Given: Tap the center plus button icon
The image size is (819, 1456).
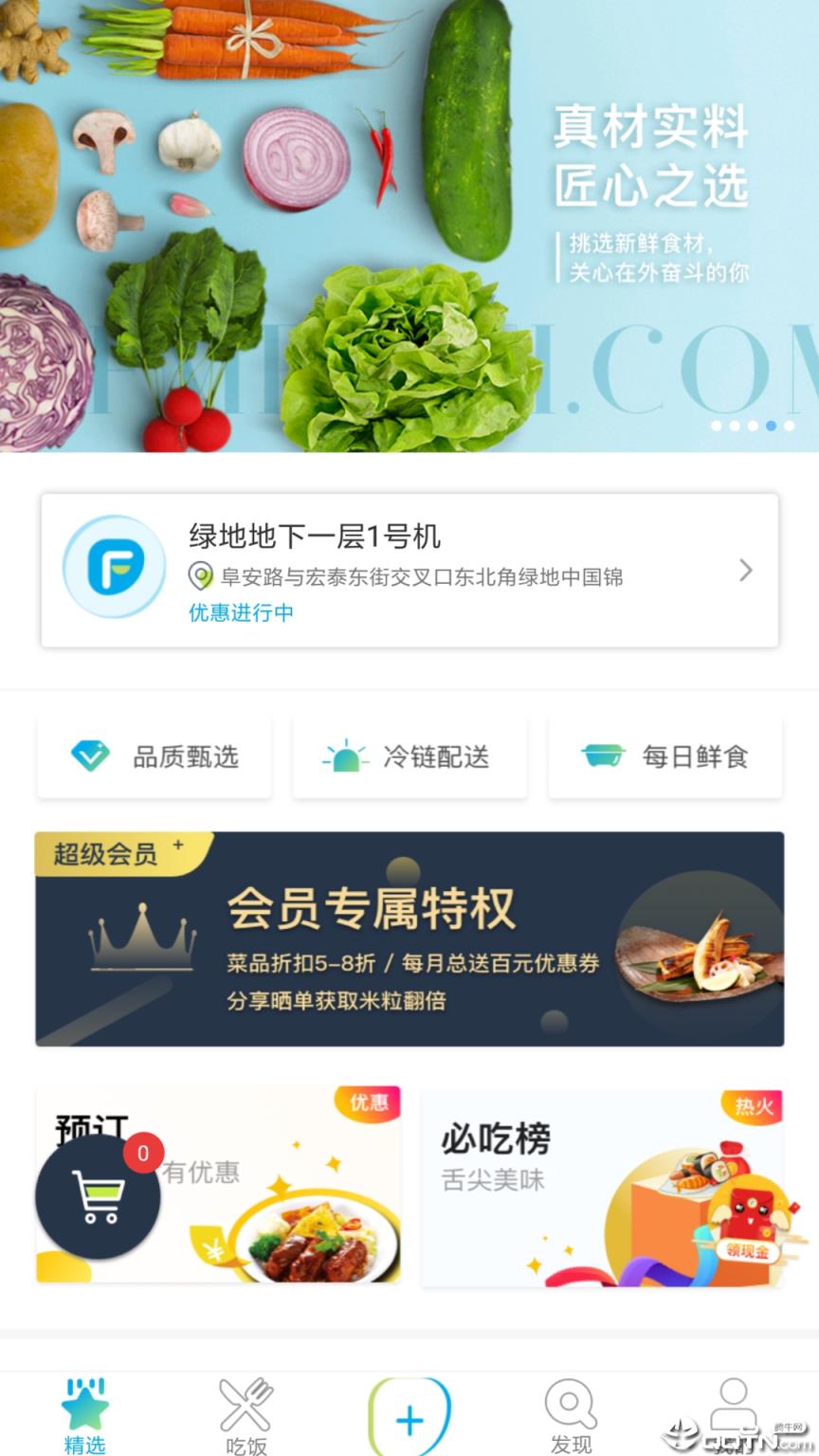Looking at the screenshot, I should coord(409,1418).
